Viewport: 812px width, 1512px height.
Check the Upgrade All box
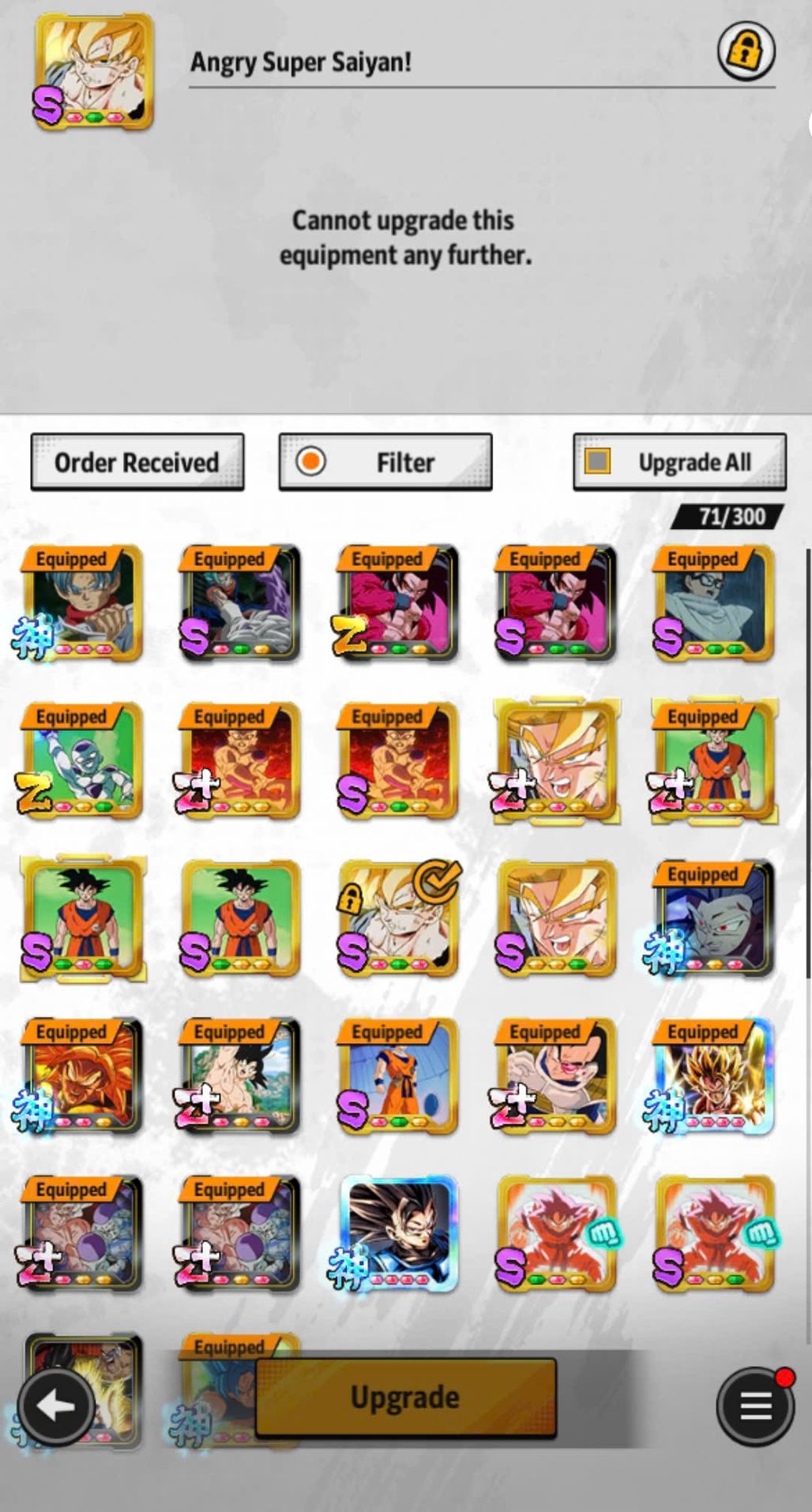click(598, 461)
